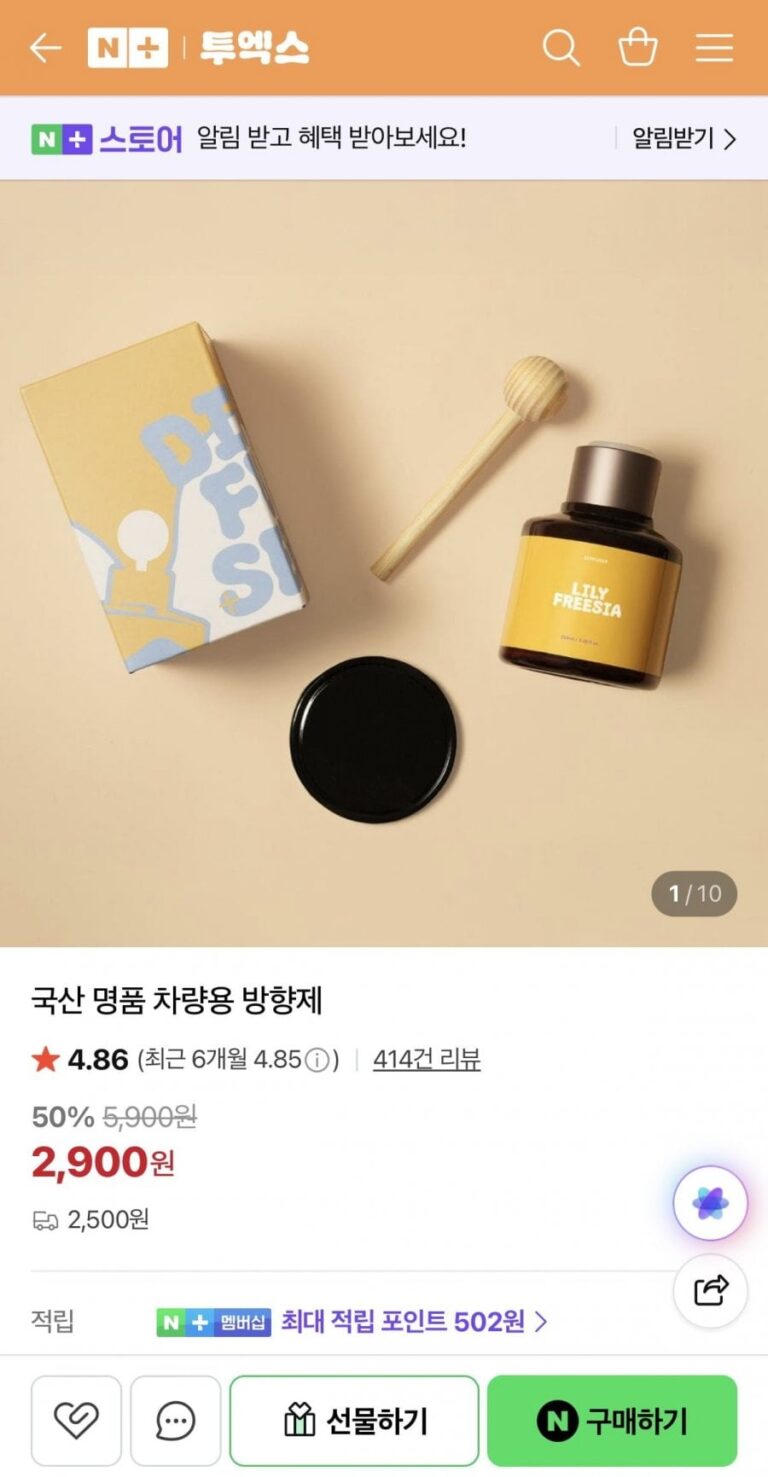
Task: Open the floating AI assistant button
Action: coord(710,1204)
